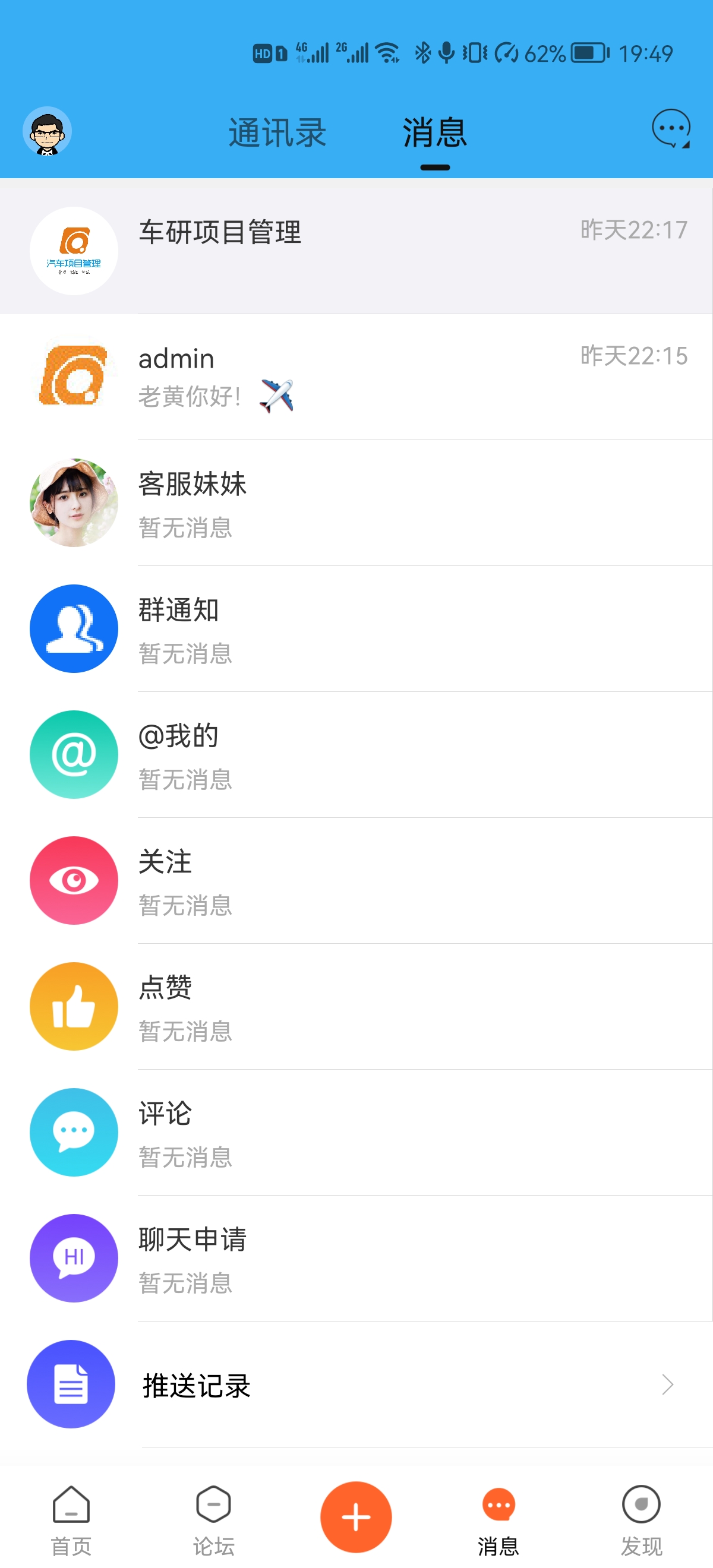Viewport: 713px width, 1568px height.
Task: Open the 聊天申请 HI chat request icon
Action: [x=73, y=1259]
